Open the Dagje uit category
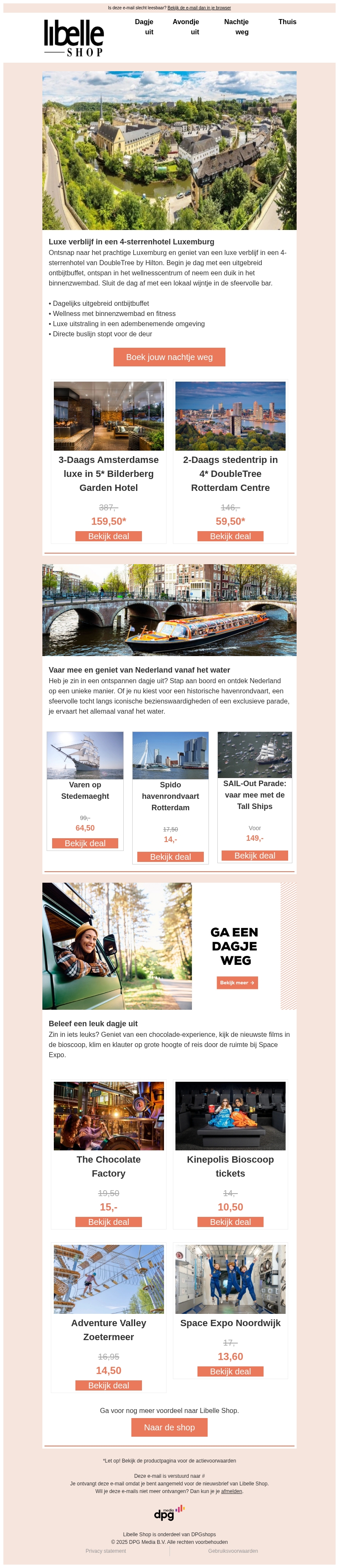 click(144, 27)
